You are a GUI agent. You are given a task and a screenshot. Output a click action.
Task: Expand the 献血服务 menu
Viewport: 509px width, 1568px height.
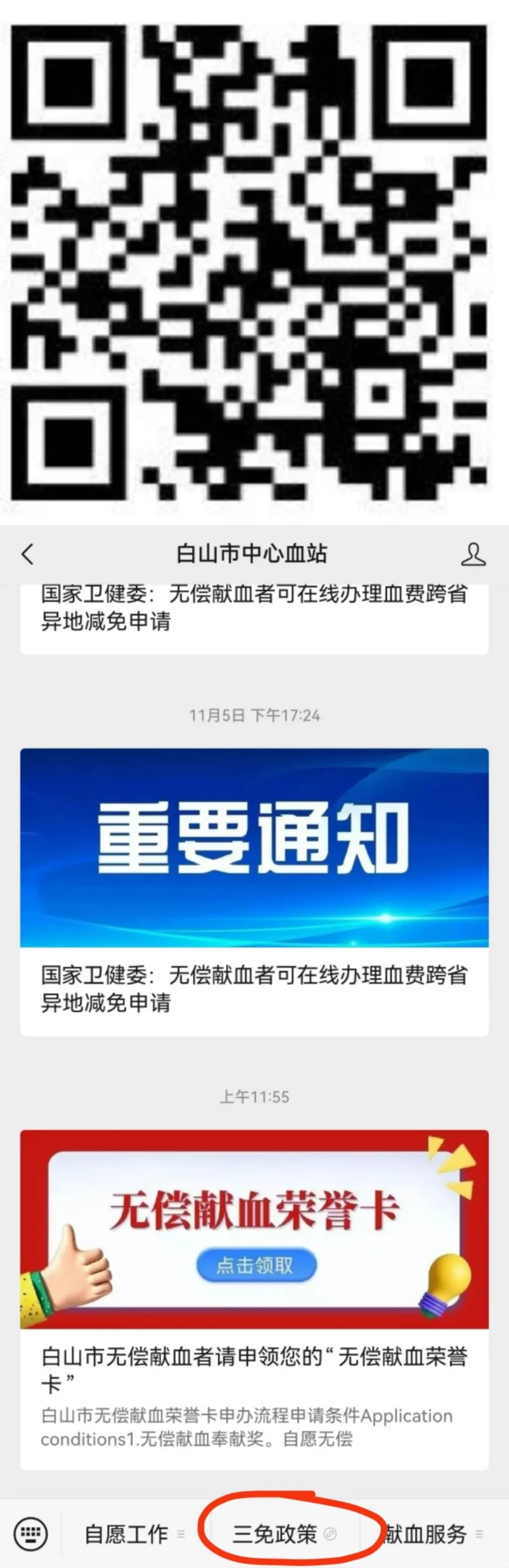[426, 1534]
